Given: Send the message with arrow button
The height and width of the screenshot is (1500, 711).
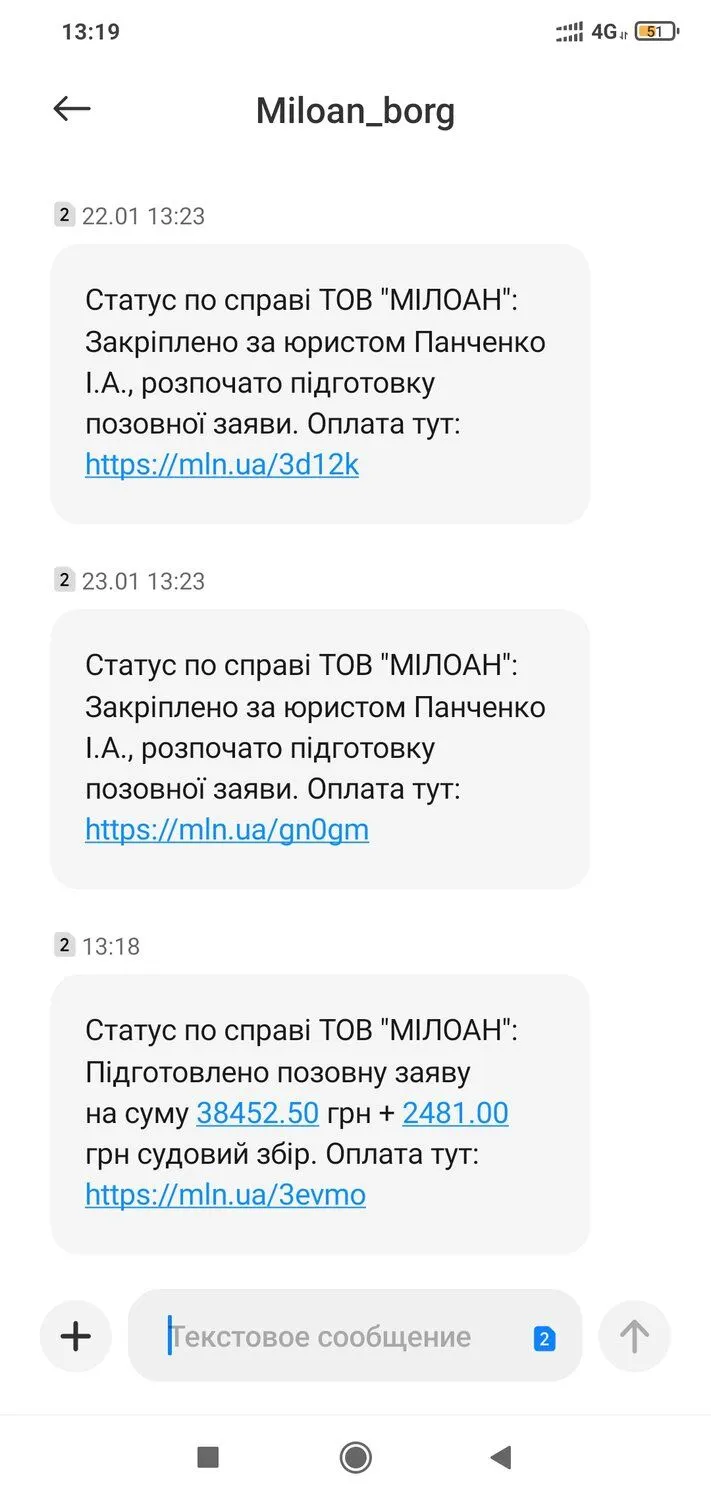Looking at the screenshot, I should coord(634,1336).
